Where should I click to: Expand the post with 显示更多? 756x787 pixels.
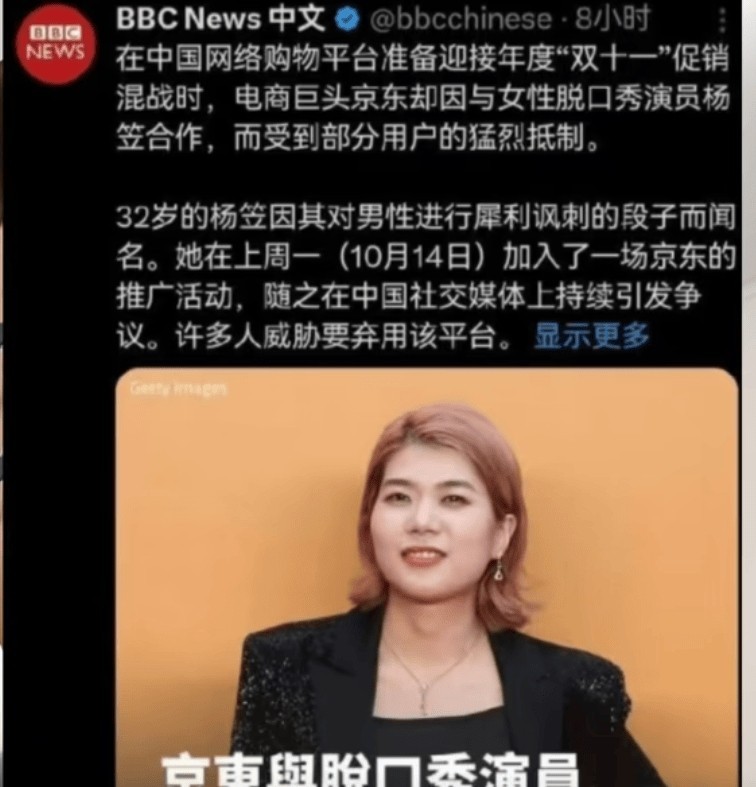592,336
